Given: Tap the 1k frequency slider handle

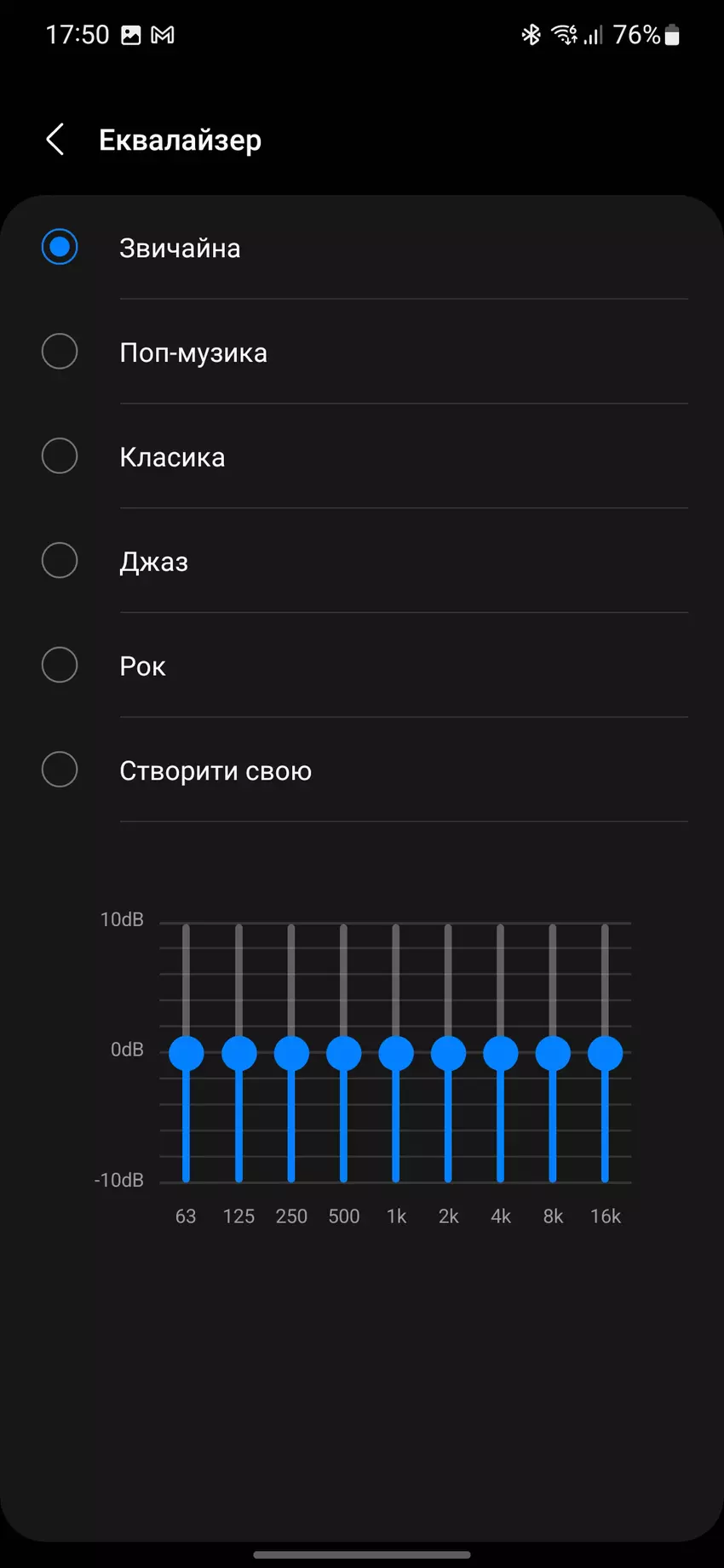Looking at the screenshot, I should click(x=396, y=1052).
